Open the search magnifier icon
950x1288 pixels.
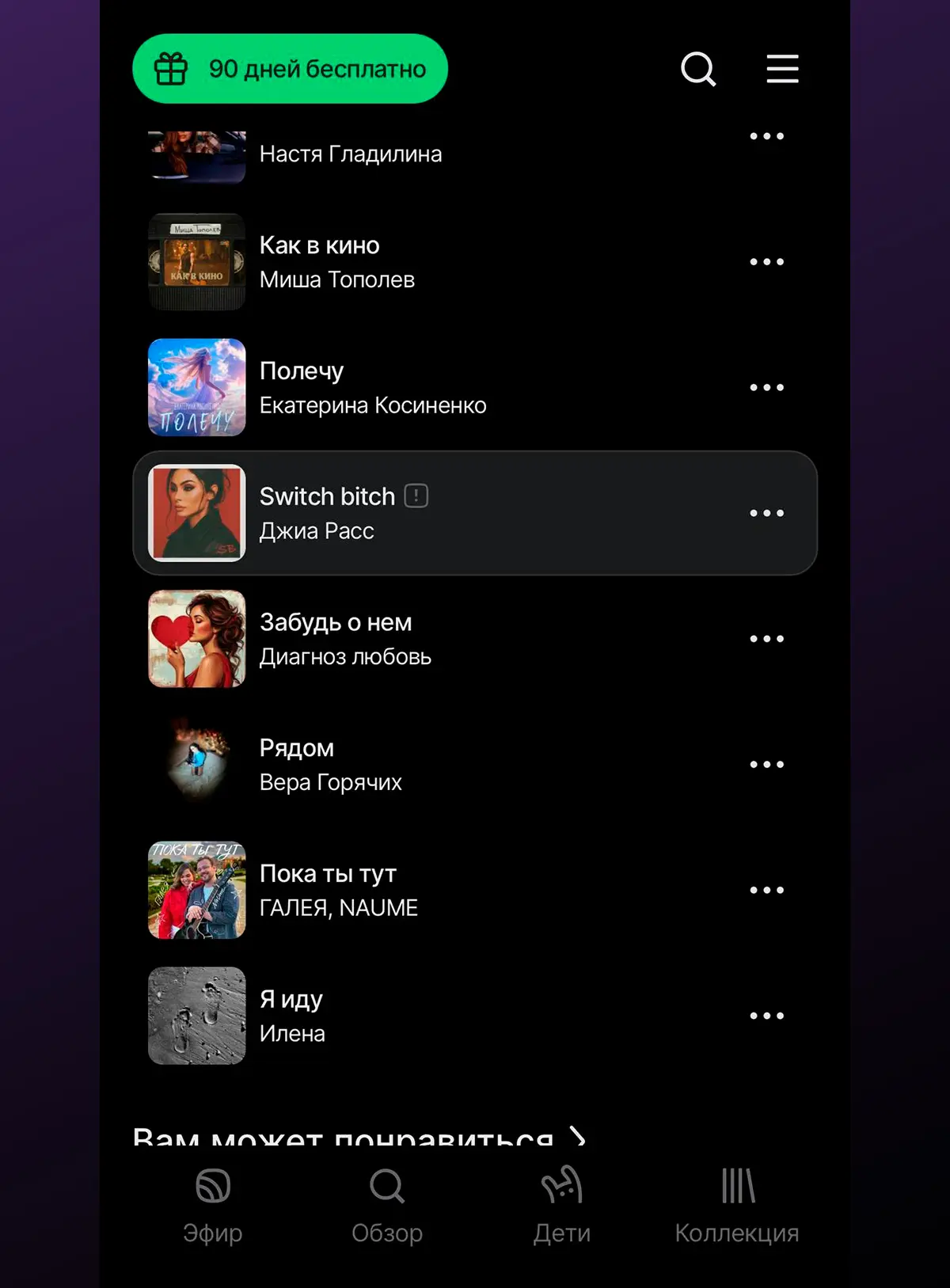[698, 69]
